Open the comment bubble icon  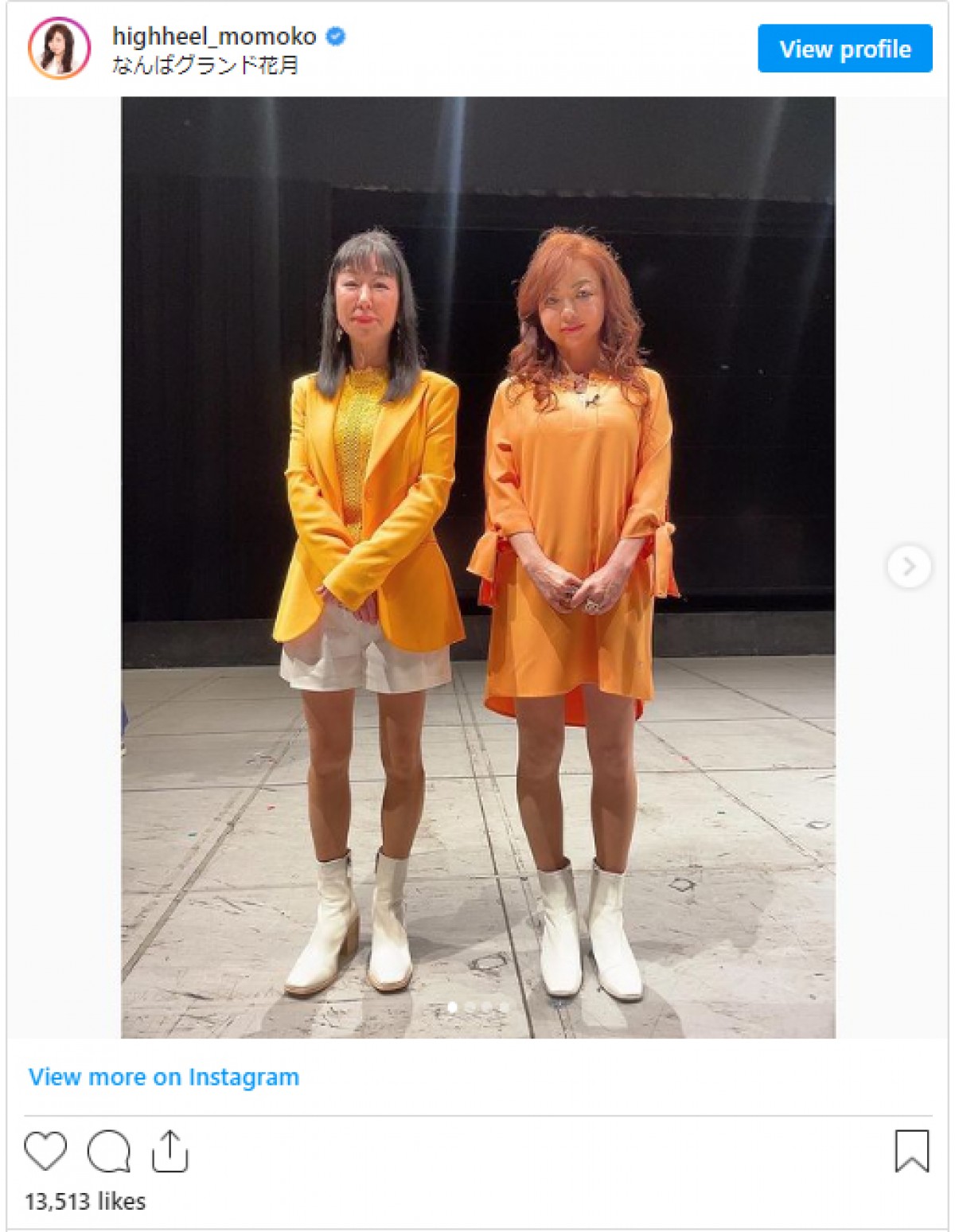point(109,1151)
